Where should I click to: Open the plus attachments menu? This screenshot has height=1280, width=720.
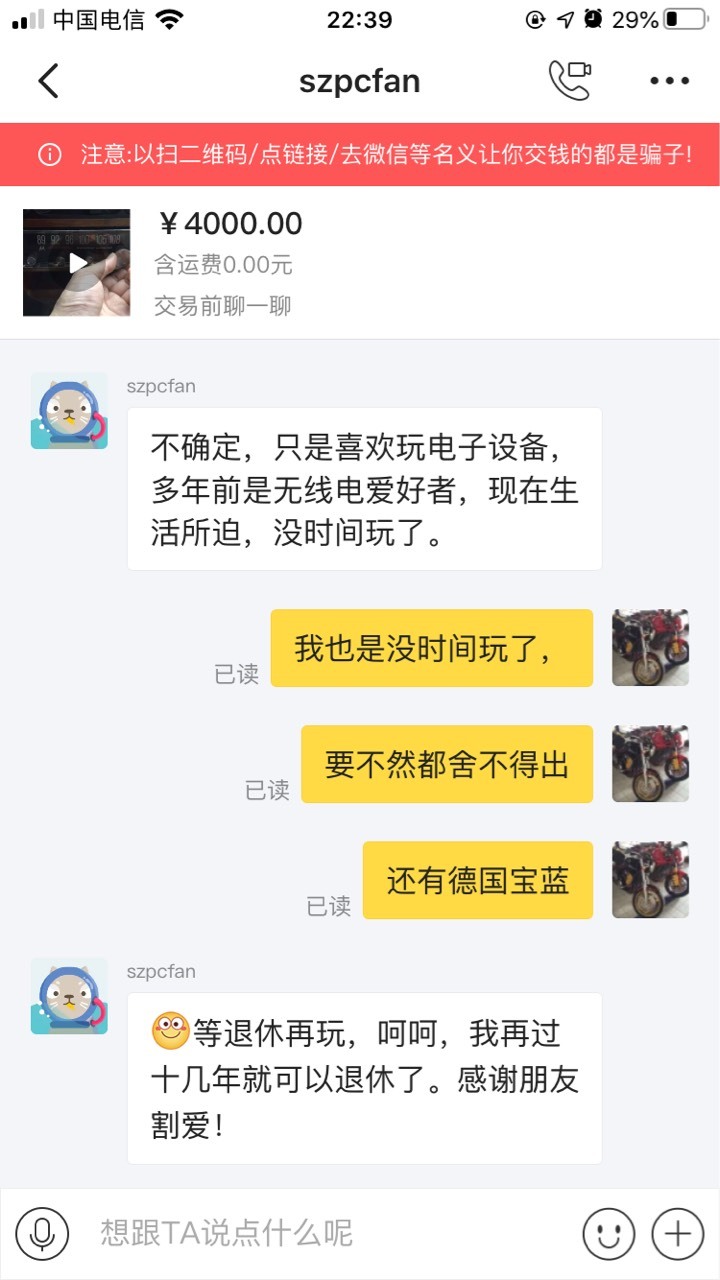(678, 1234)
